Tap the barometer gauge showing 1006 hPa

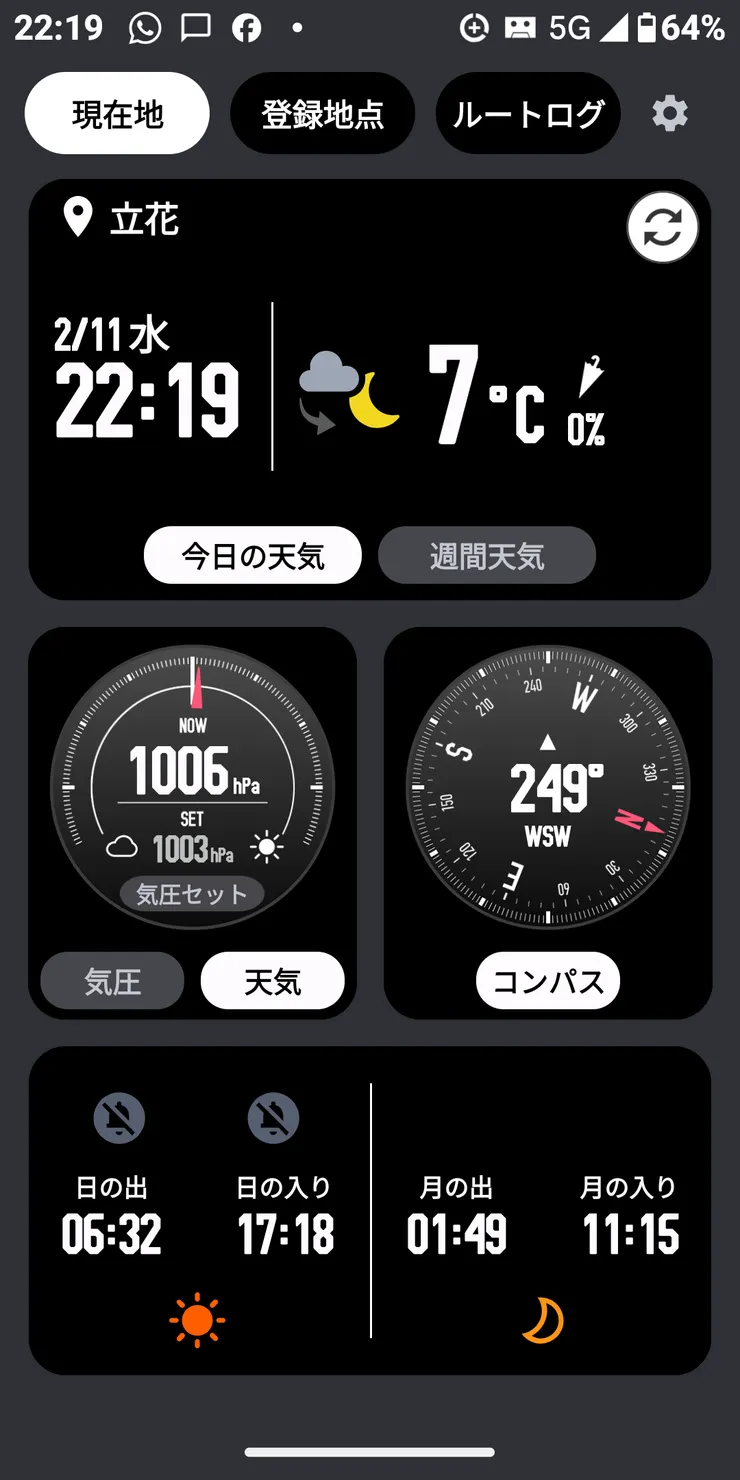(x=192, y=785)
